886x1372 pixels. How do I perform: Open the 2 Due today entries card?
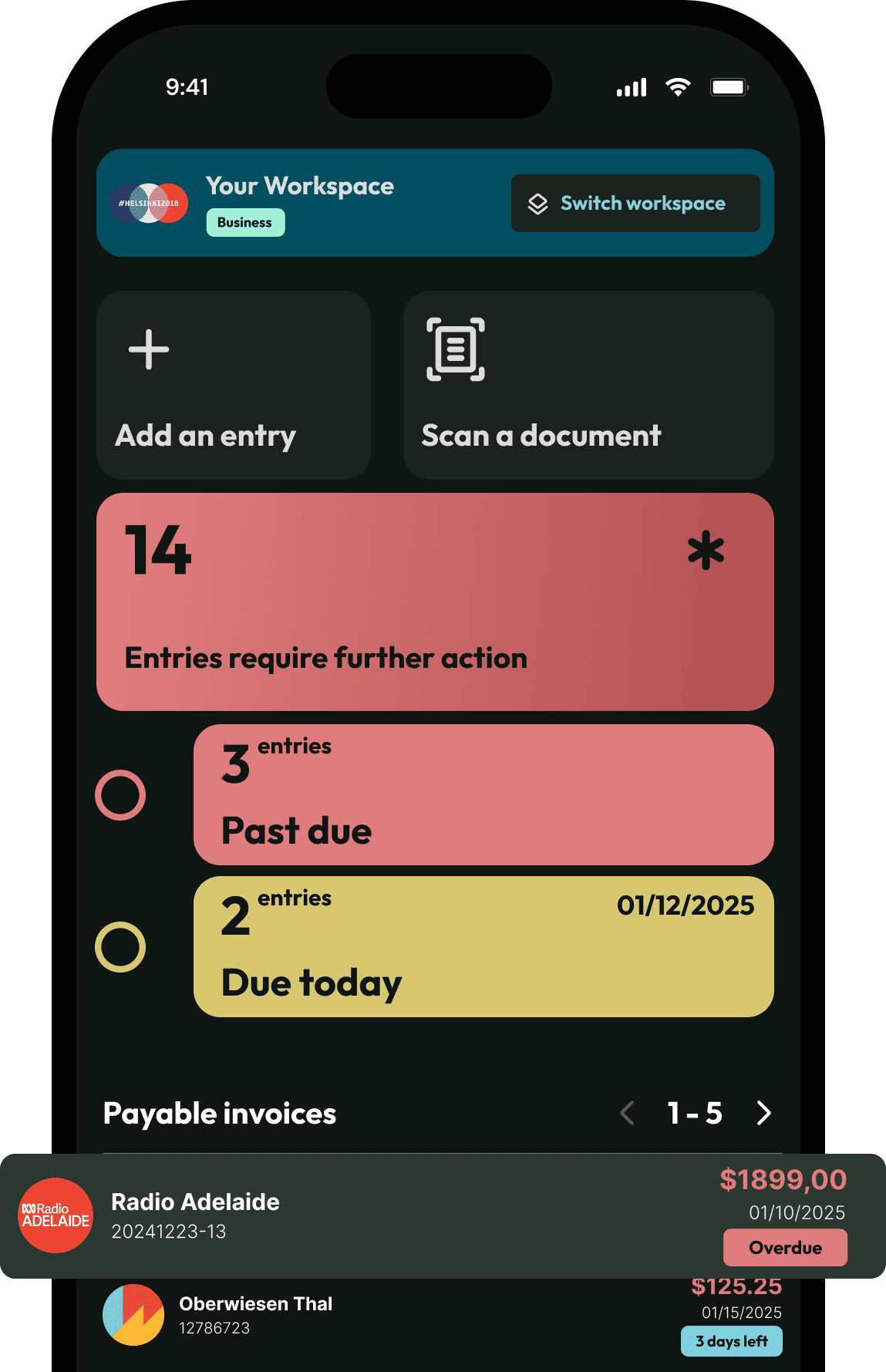[x=483, y=946]
